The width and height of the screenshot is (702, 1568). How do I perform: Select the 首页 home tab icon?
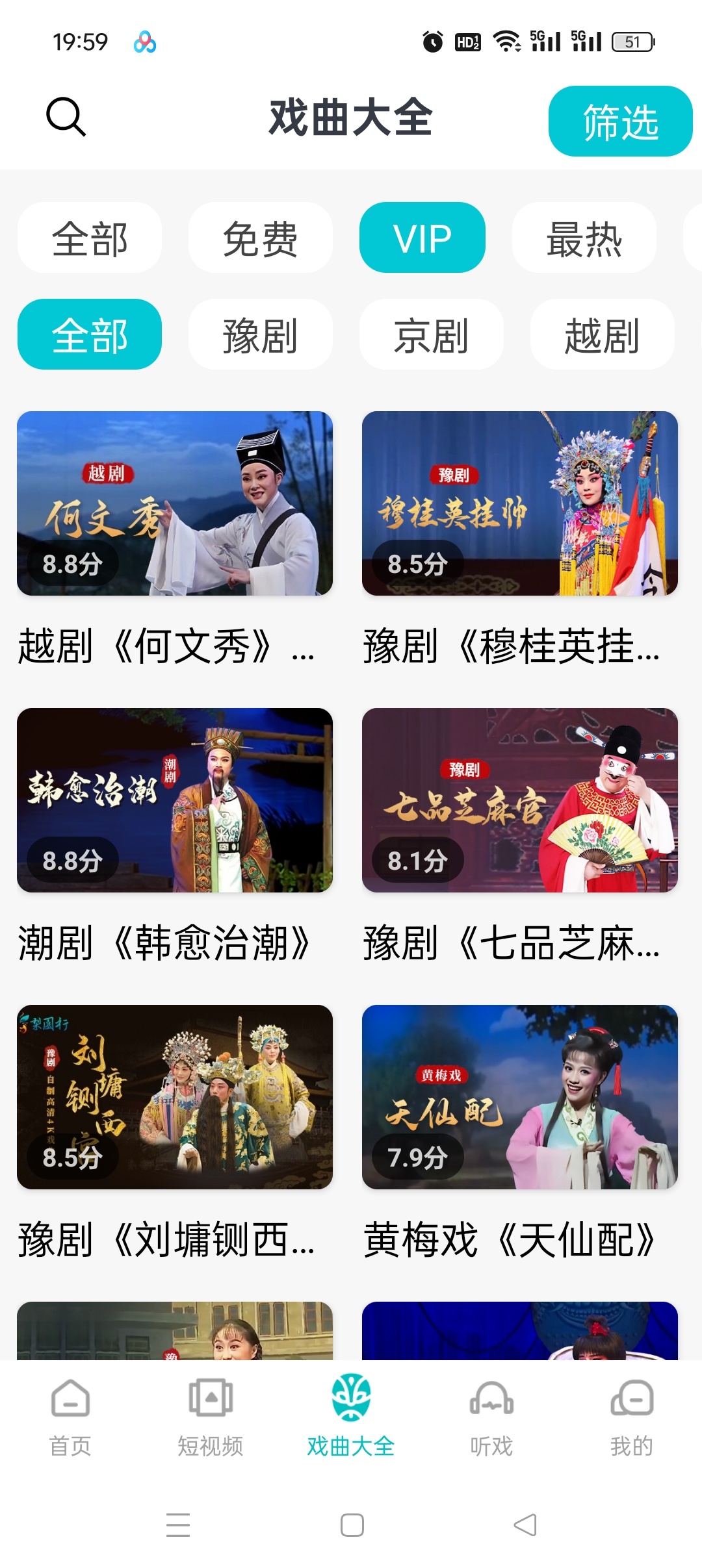70,1400
